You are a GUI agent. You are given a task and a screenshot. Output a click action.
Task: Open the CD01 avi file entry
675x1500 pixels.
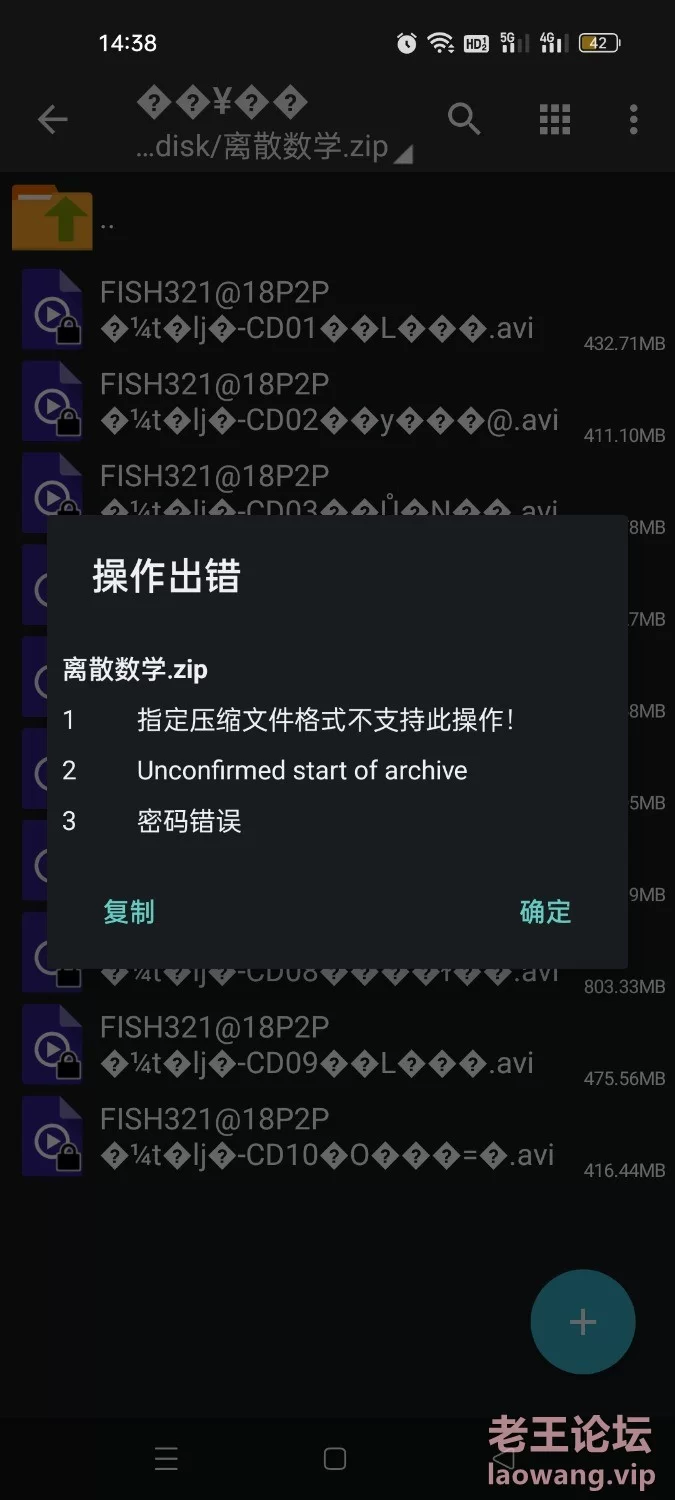337,310
